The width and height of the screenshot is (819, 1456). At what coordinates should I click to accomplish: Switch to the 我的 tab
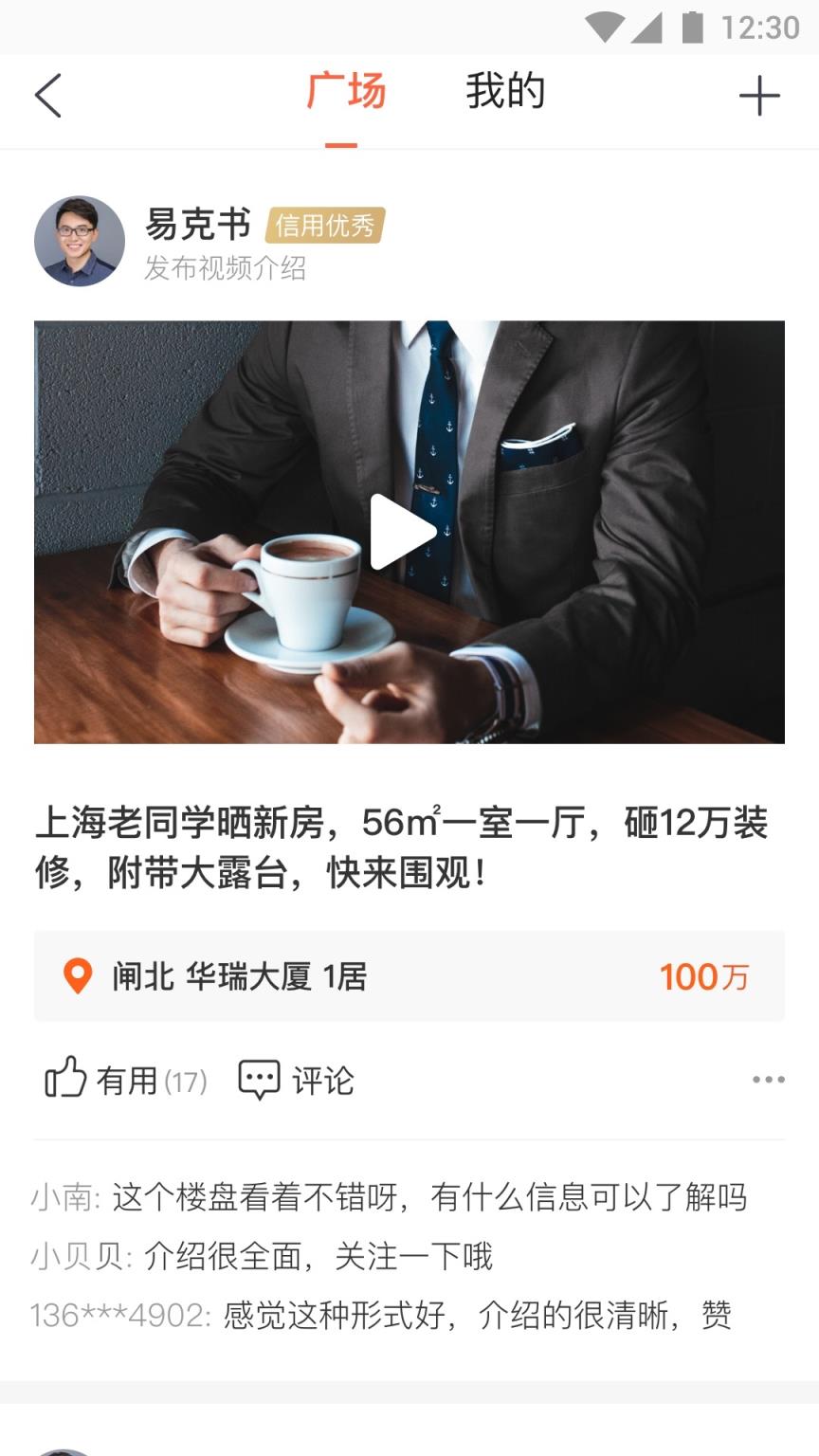[x=505, y=92]
